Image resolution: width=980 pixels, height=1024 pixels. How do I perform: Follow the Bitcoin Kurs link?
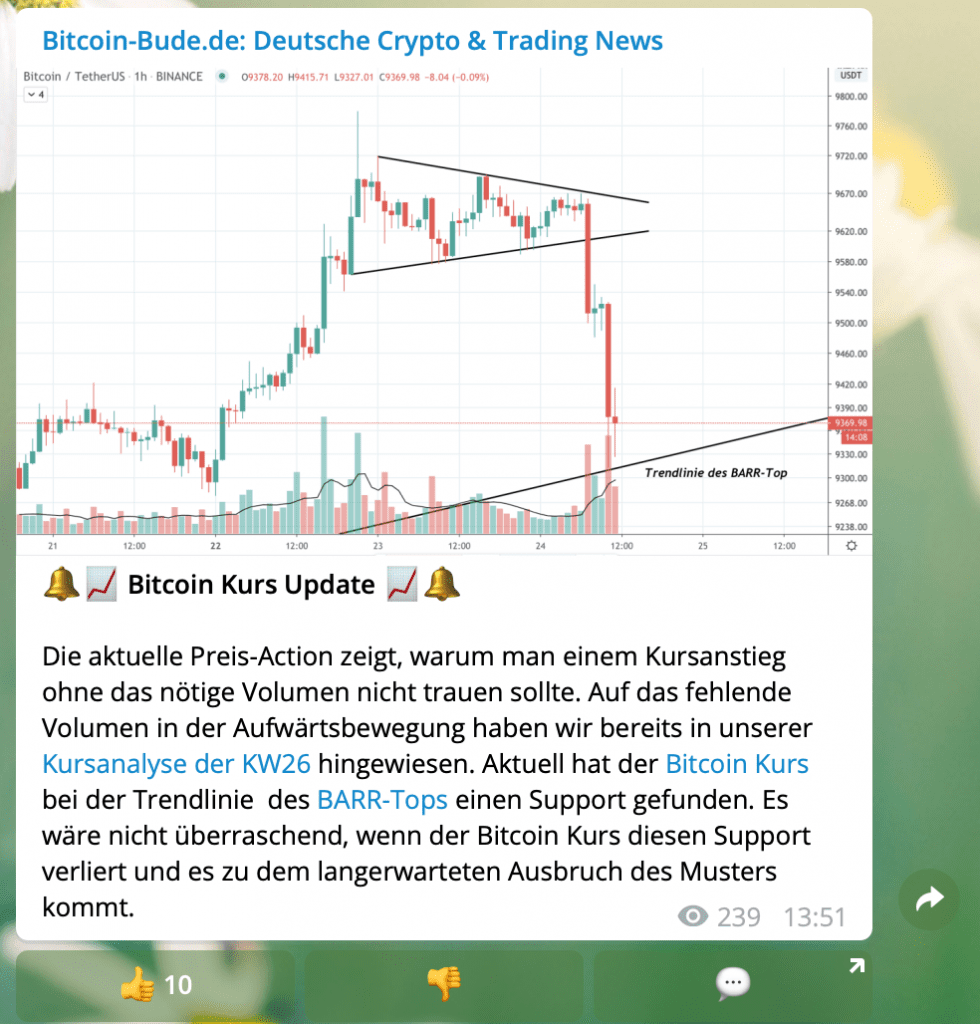click(x=736, y=765)
